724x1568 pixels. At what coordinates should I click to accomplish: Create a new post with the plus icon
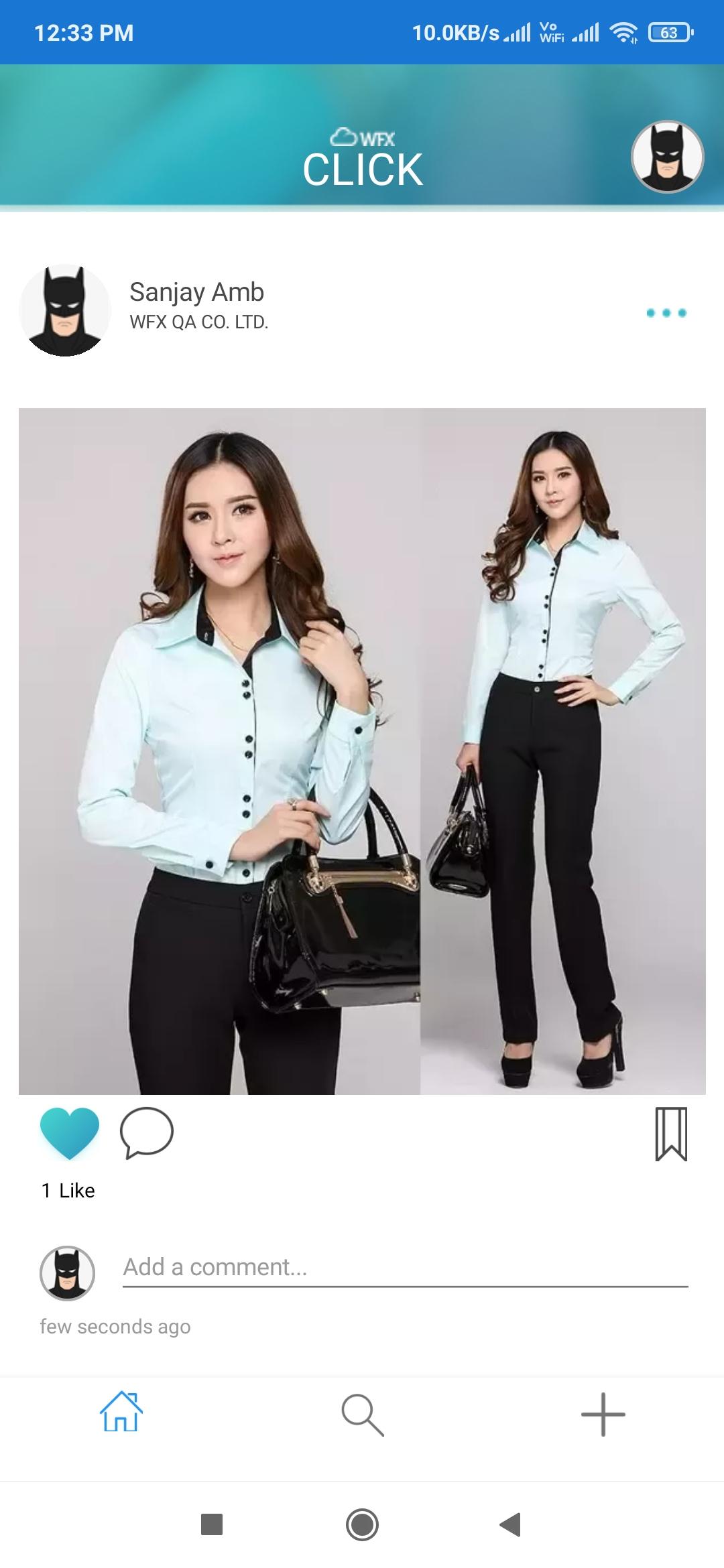point(603,1414)
